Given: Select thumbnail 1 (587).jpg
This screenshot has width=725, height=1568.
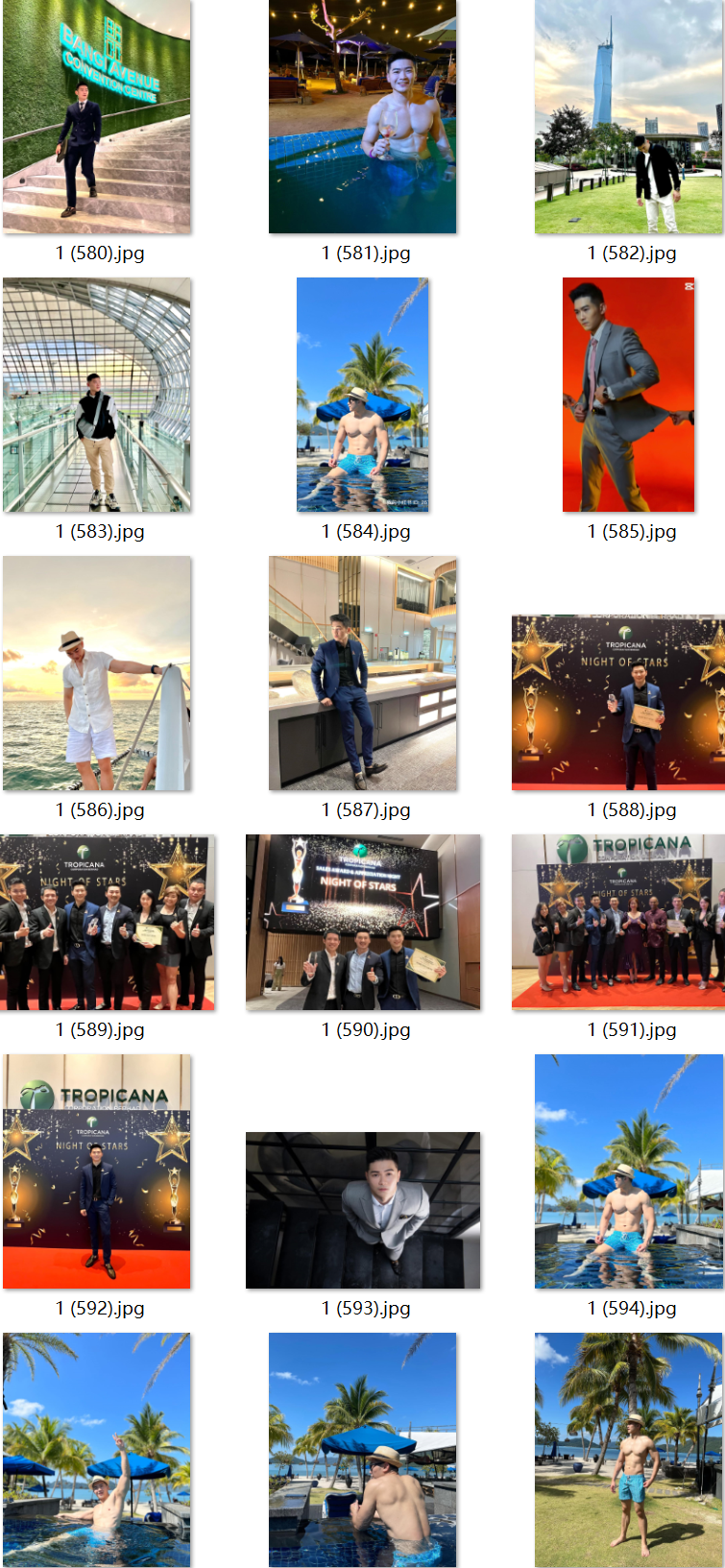Looking at the screenshot, I should (x=363, y=673).
